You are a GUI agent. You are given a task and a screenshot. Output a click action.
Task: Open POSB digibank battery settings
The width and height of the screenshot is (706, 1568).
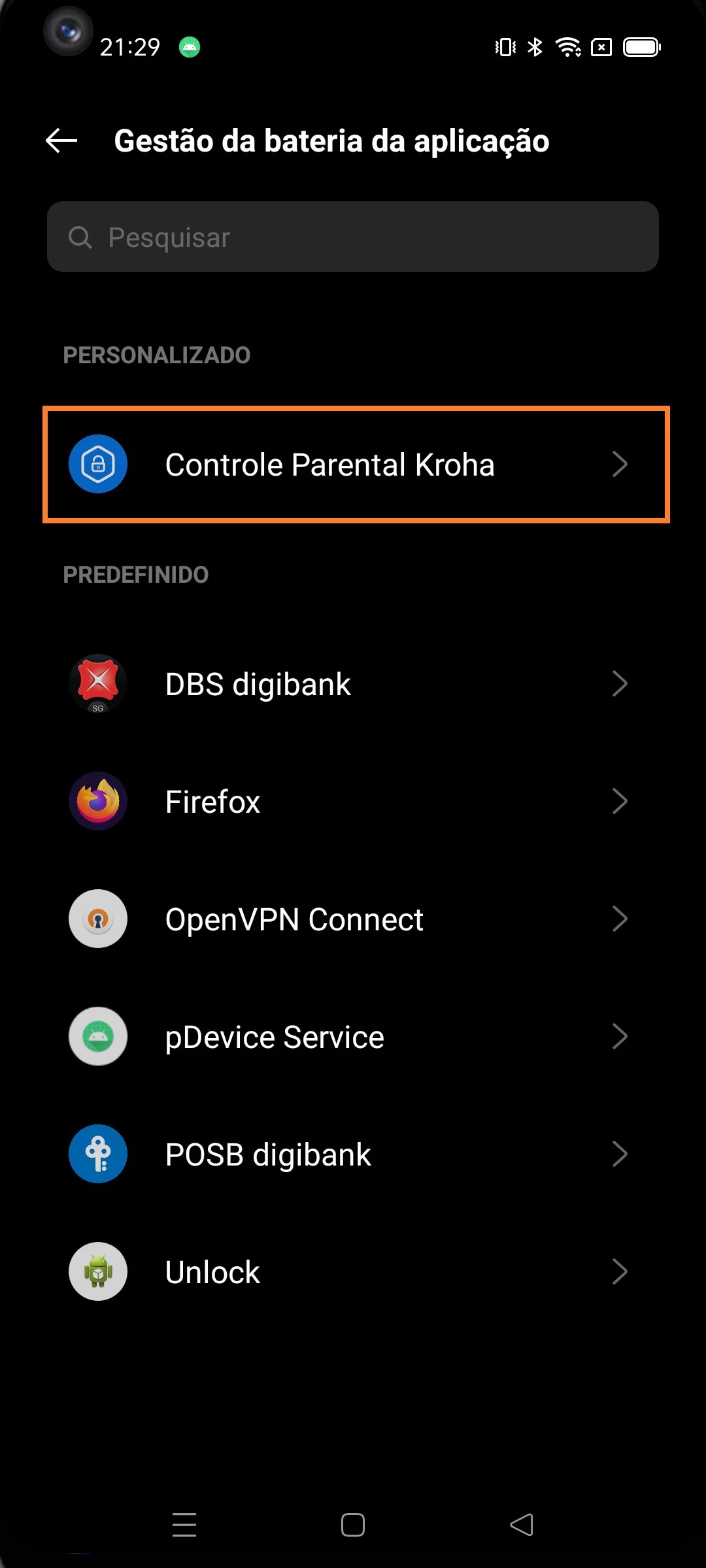click(x=353, y=1154)
